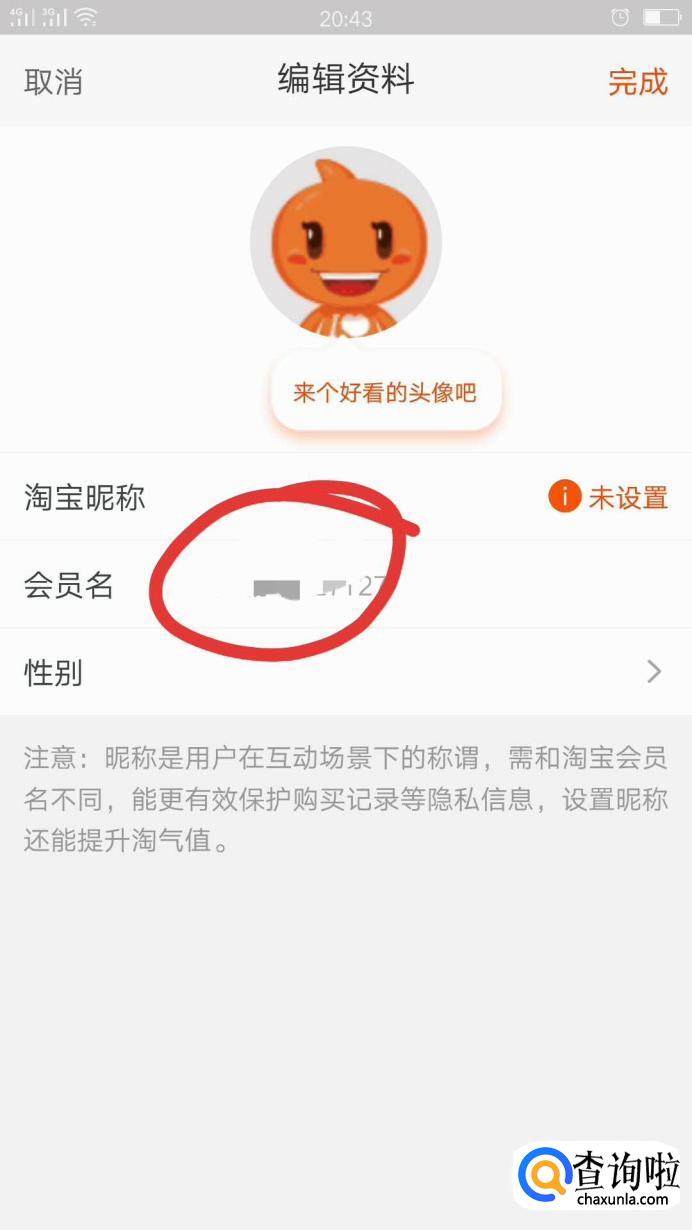Viewport: 692px width, 1230px height.
Task: Tap 完成 to save profile changes
Action: 637,82
